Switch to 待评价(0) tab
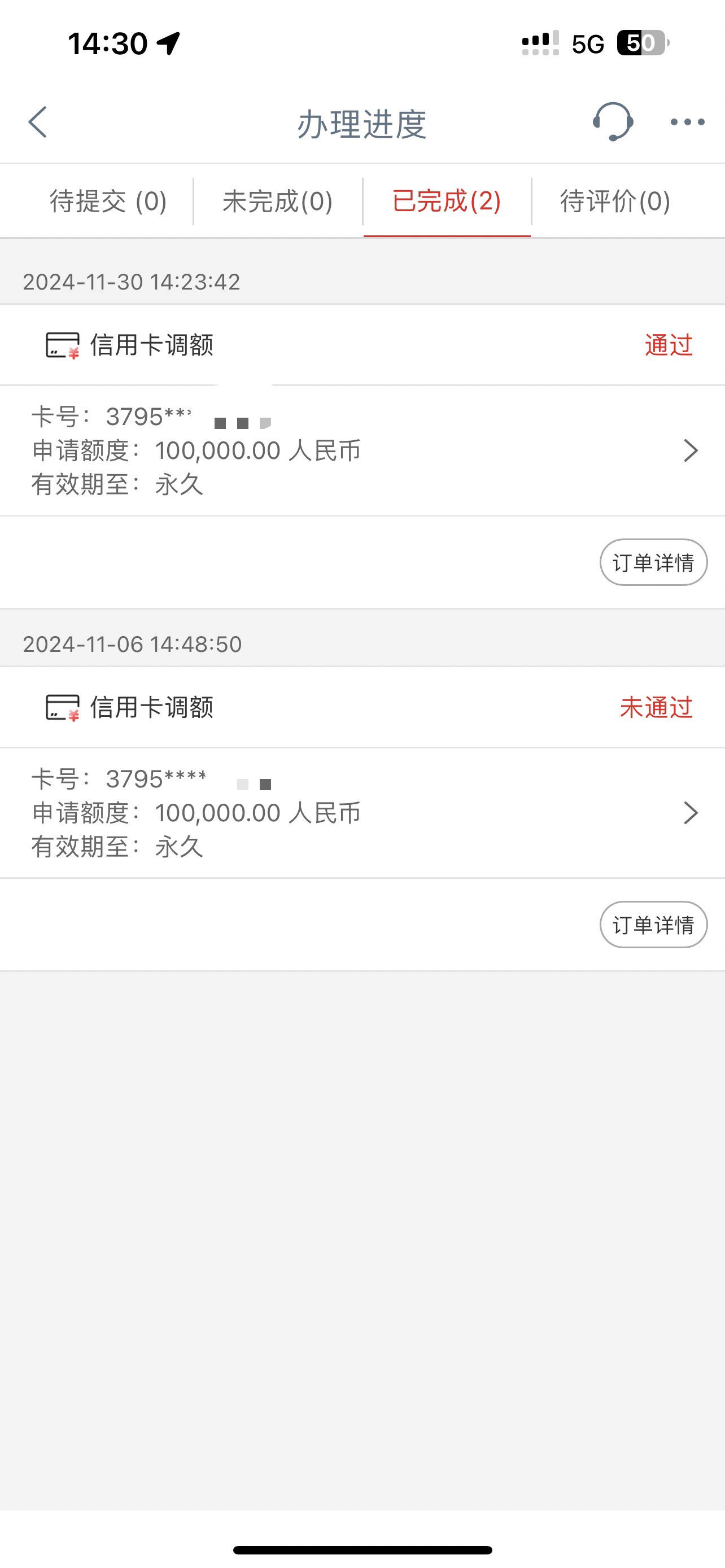This screenshot has width=725, height=1568. pos(615,201)
